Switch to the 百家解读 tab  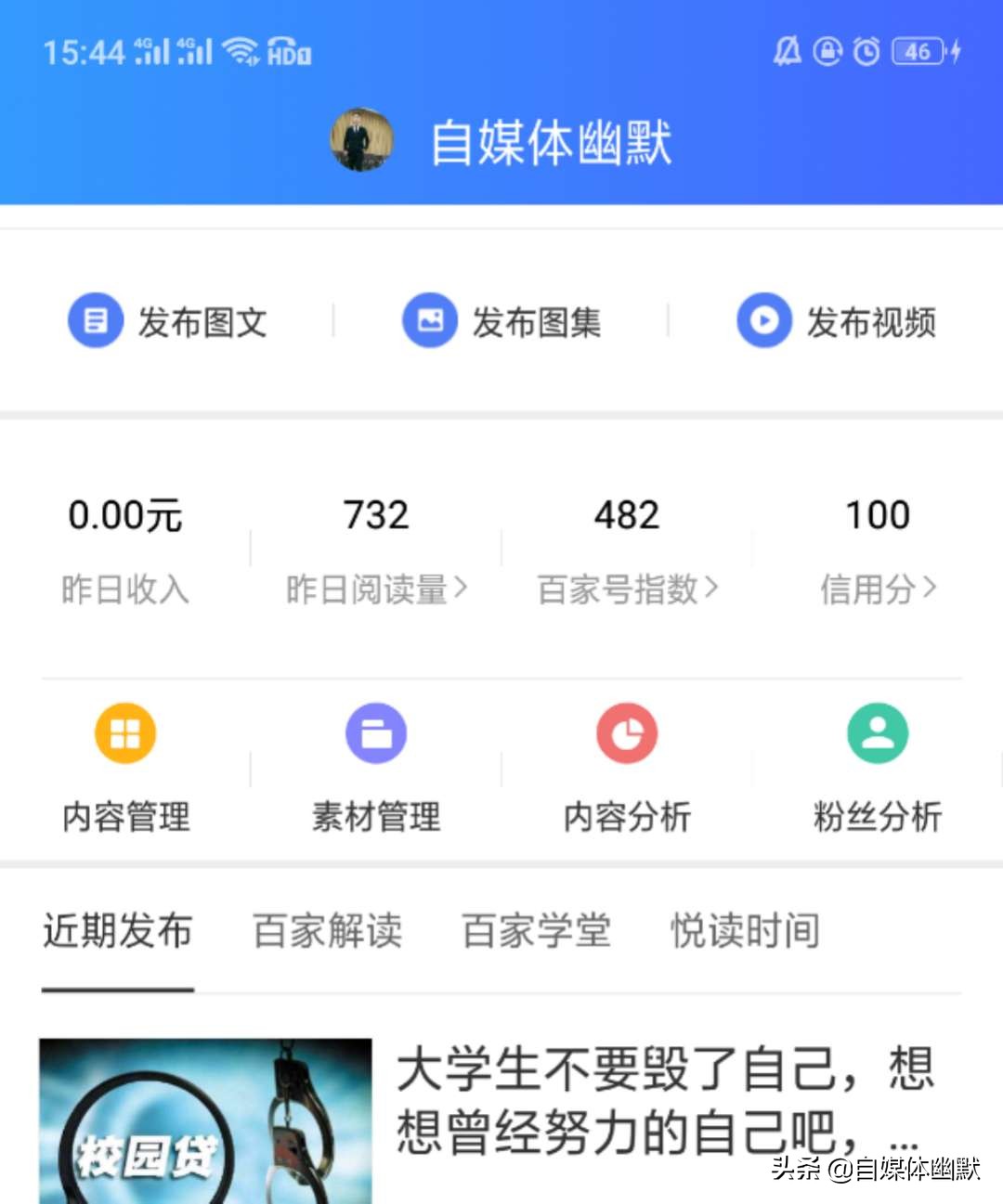326,931
